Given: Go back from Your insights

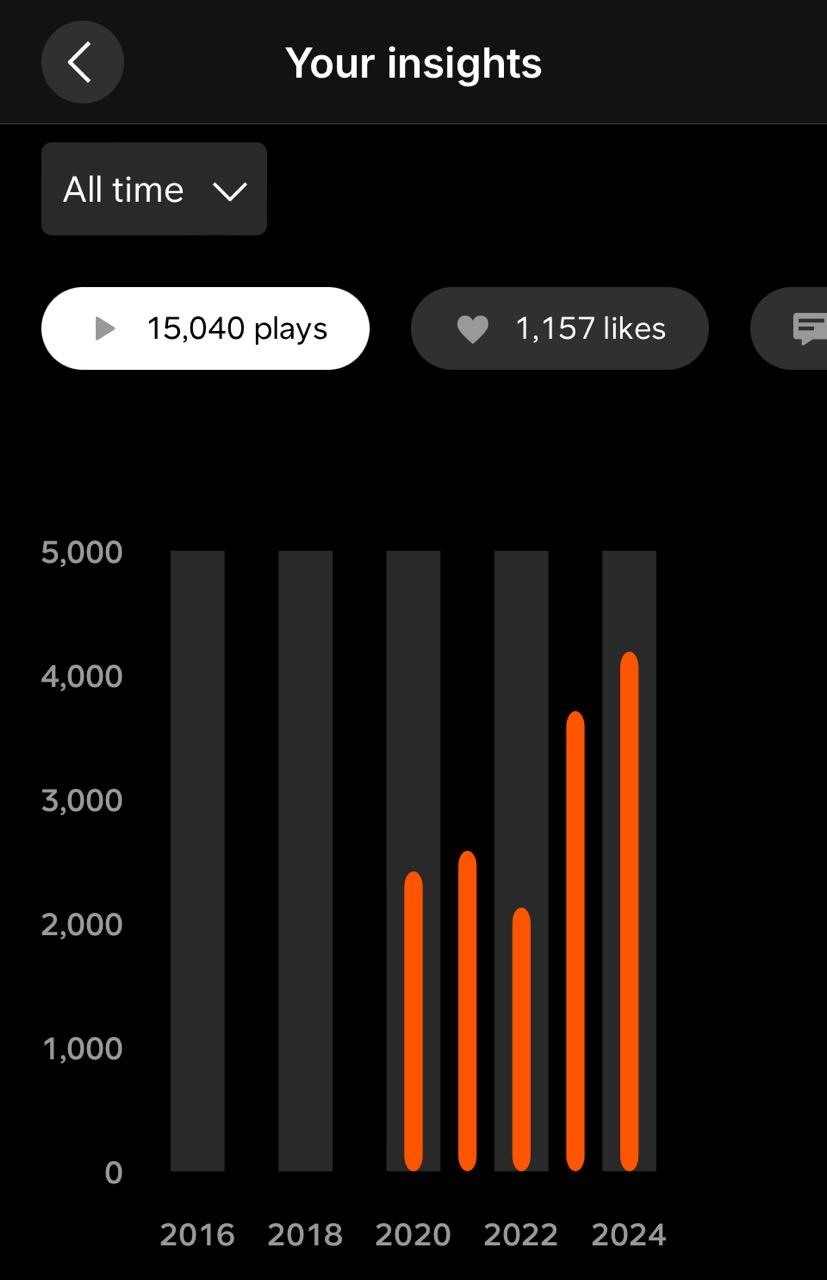Looking at the screenshot, I should click(x=82, y=62).
